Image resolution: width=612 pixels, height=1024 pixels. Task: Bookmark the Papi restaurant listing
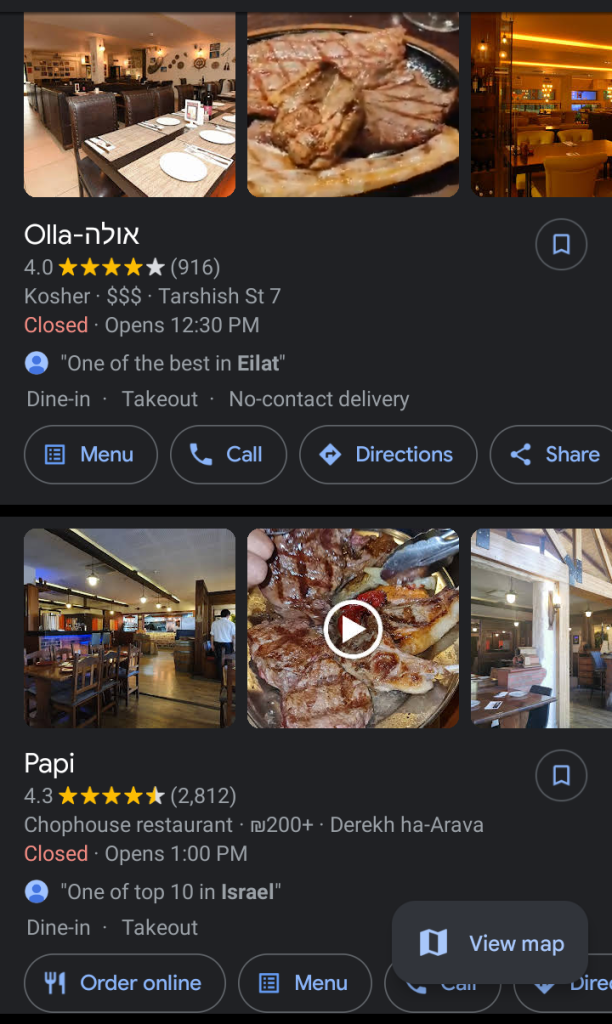[x=561, y=774]
